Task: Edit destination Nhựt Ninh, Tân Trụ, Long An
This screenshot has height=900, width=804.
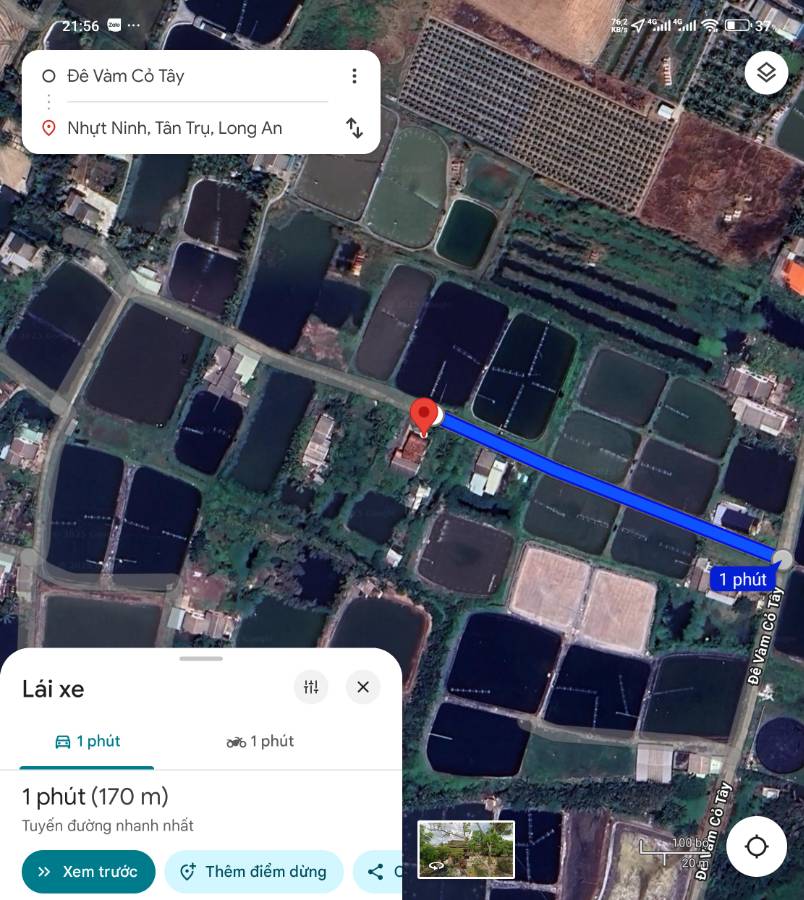Action: (x=190, y=128)
